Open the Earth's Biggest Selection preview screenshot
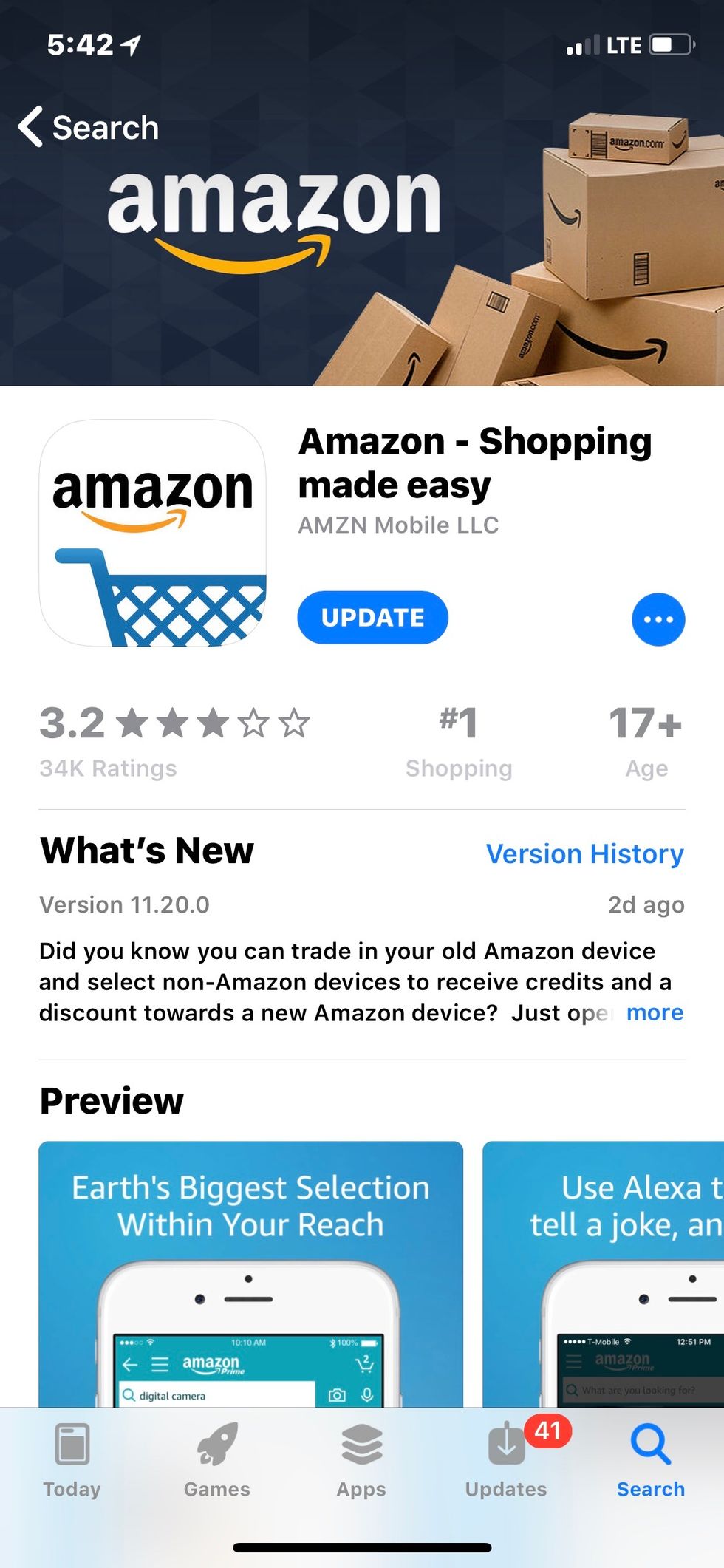724x1568 pixels. pyautogui.click(x=250, y=1272)
